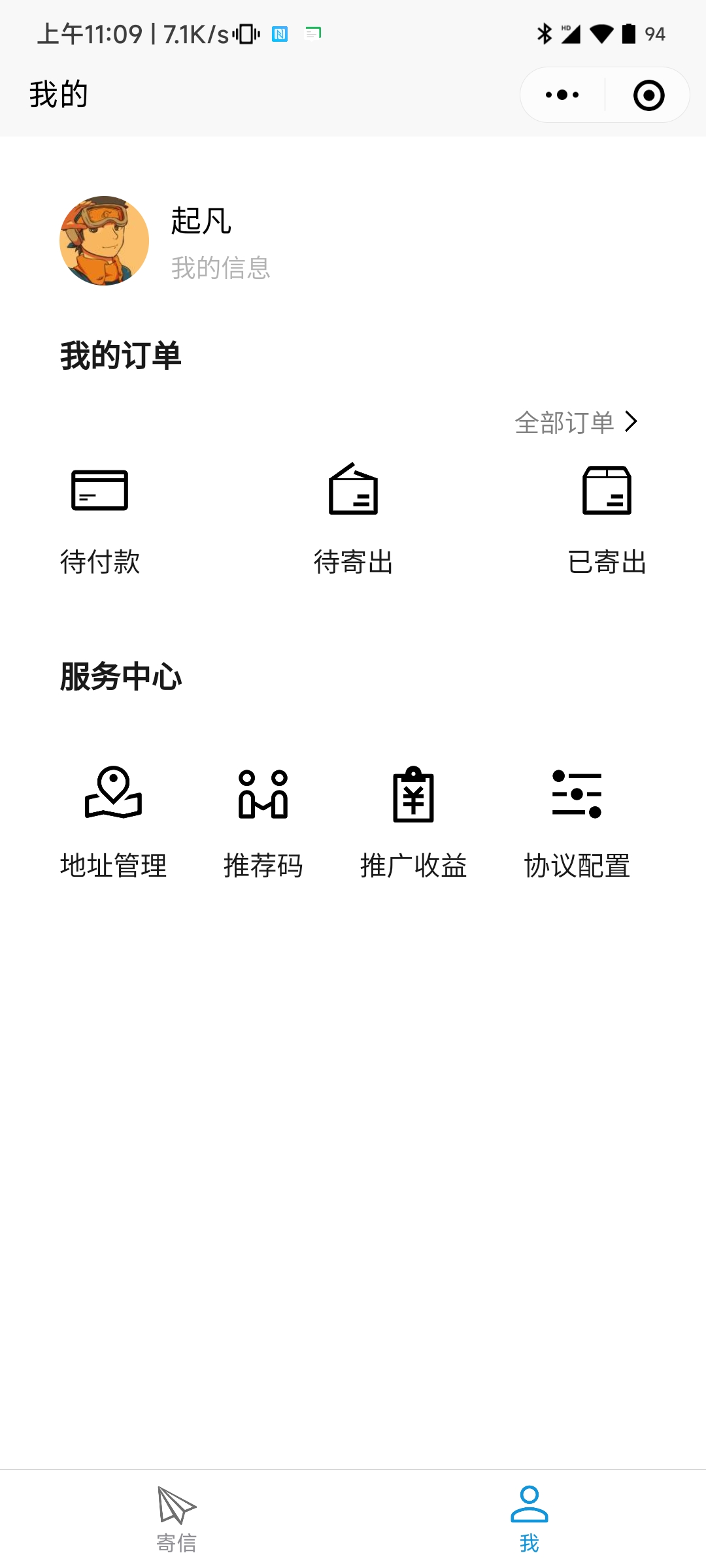The width and height of the screenshot is (706, 1568).
Task: Go to 地址管理
Action: click(x=114, y=822)
